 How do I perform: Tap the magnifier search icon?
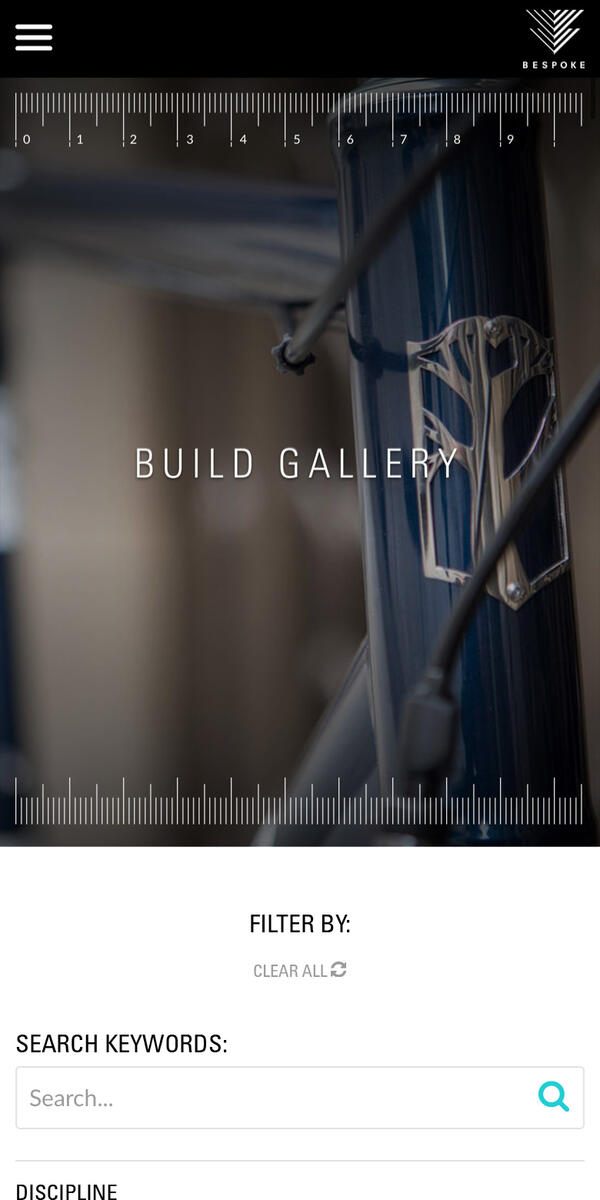pos(553,1097)
